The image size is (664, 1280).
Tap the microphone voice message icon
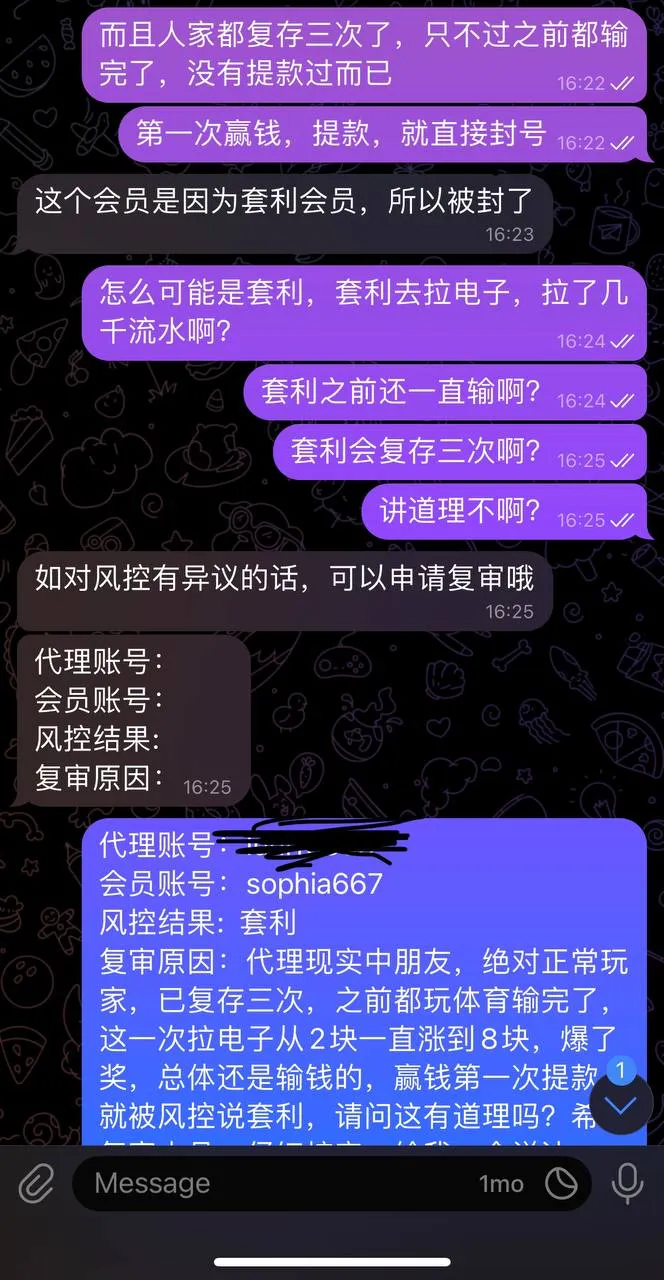[627, 1185]
